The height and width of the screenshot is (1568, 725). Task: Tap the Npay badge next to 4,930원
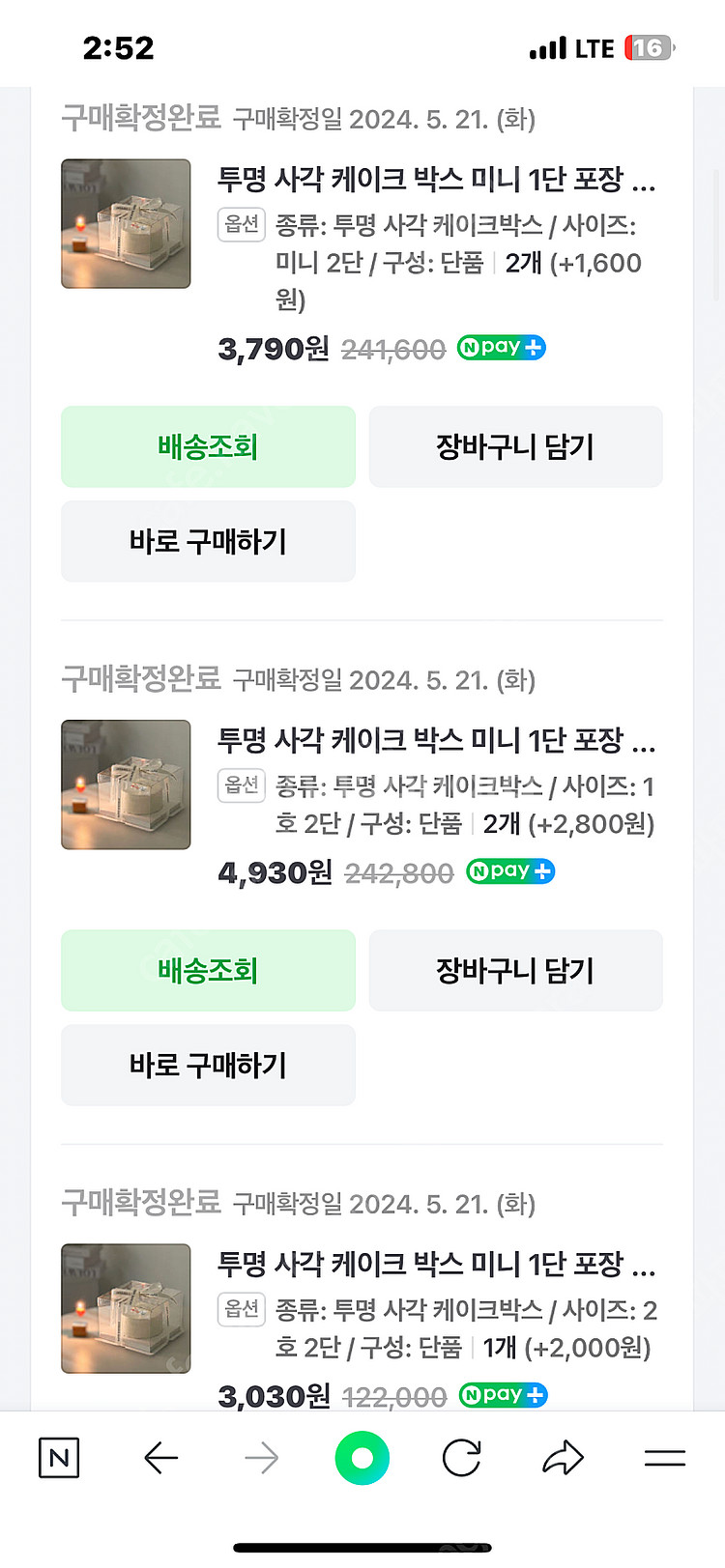(509, 870)
